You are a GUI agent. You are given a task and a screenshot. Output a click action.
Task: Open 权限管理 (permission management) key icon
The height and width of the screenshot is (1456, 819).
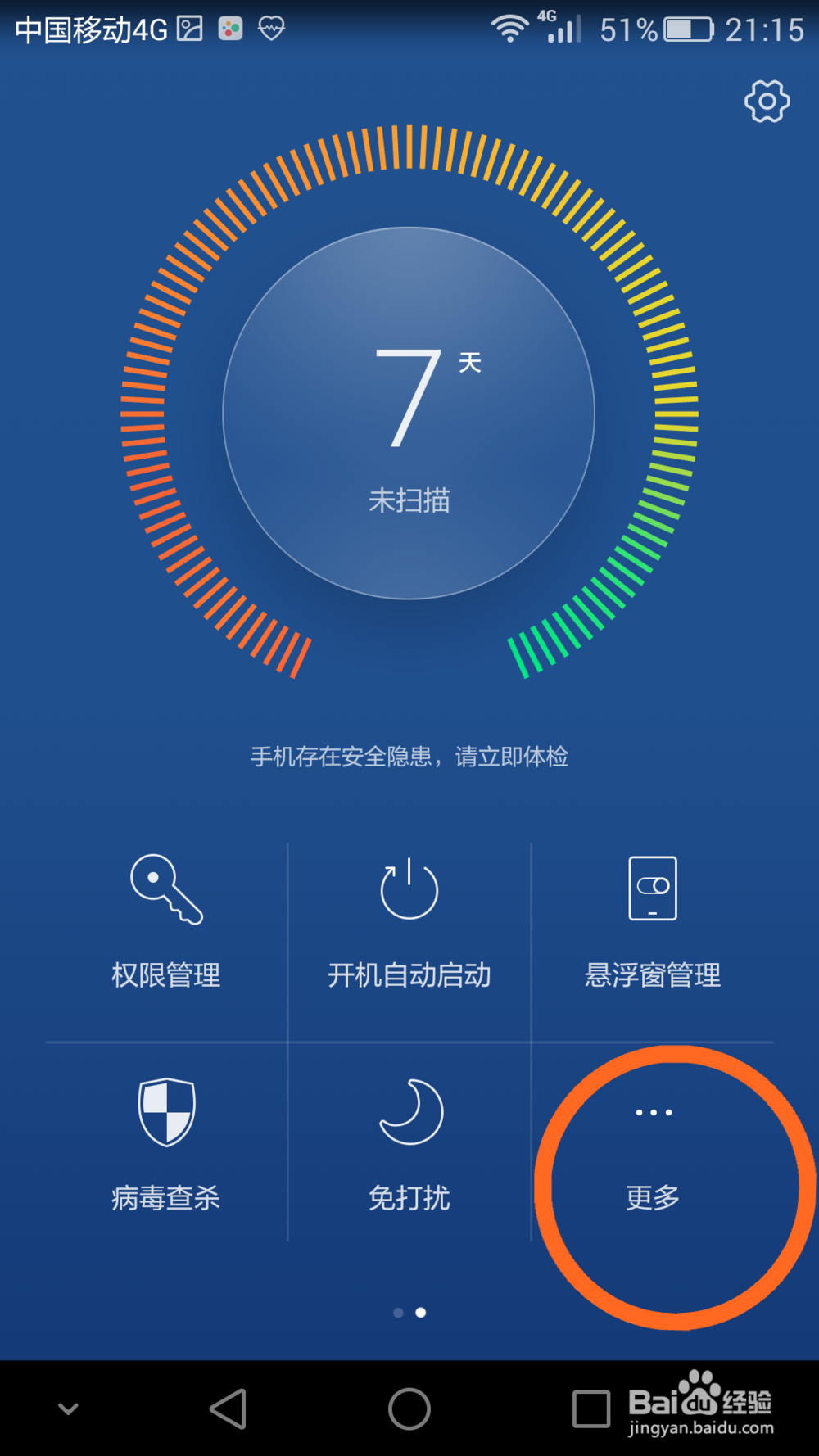(165, 893)
